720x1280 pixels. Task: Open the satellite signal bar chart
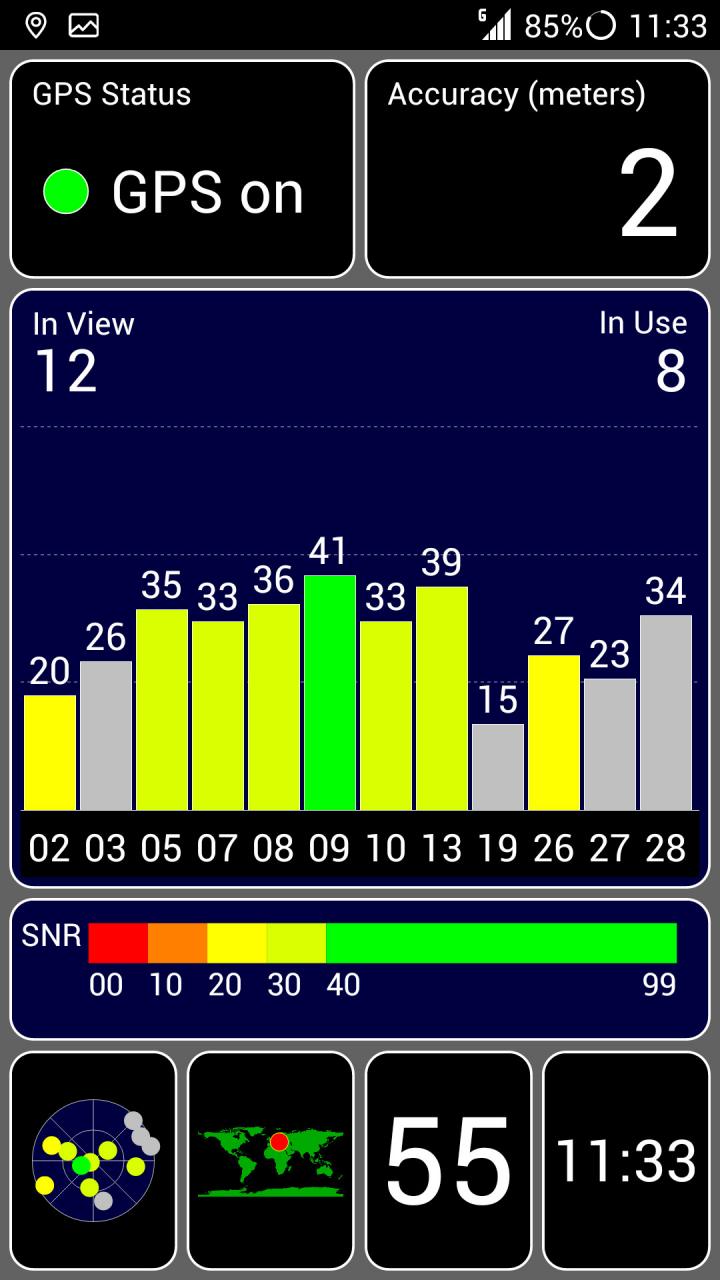(360, 588)
